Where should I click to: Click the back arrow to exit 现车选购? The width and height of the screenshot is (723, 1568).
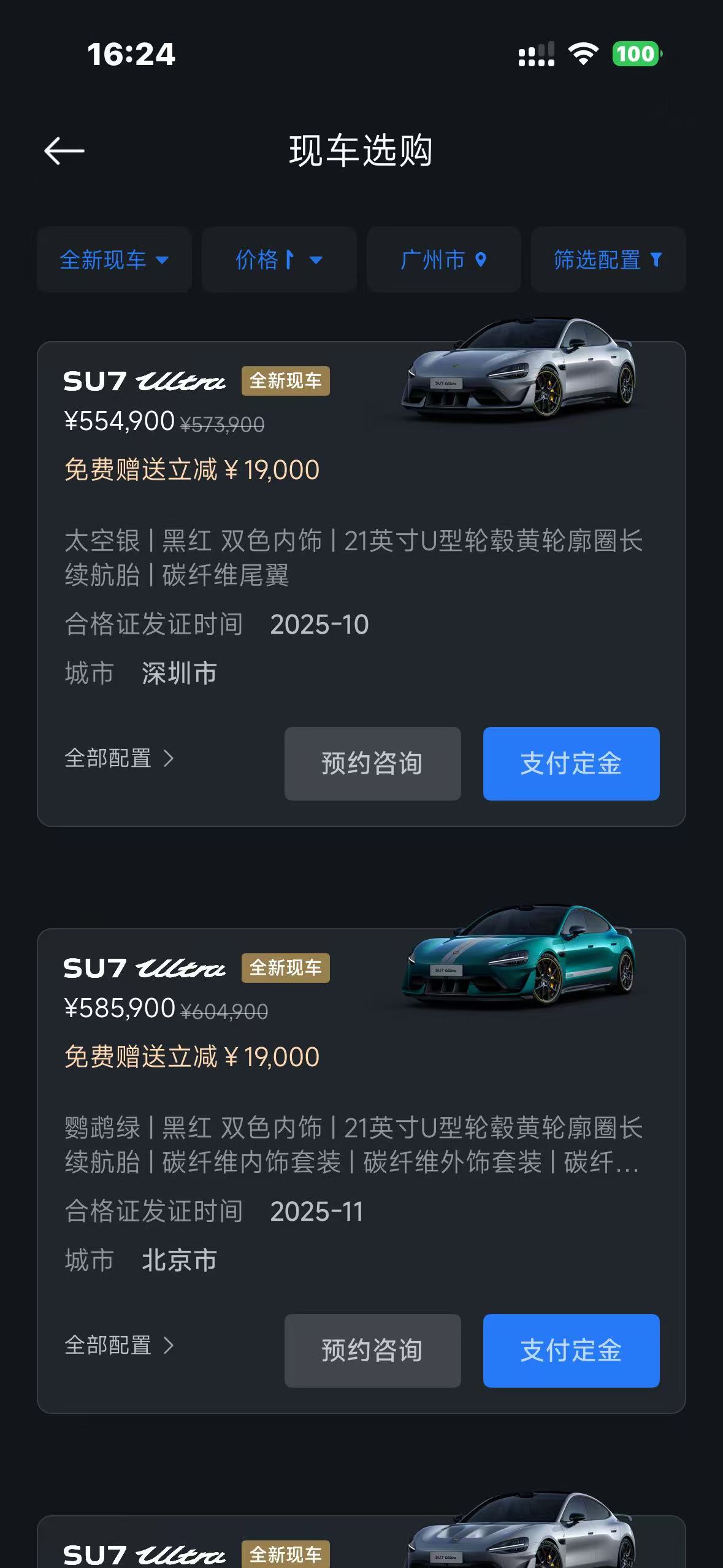tap(64, 149)
